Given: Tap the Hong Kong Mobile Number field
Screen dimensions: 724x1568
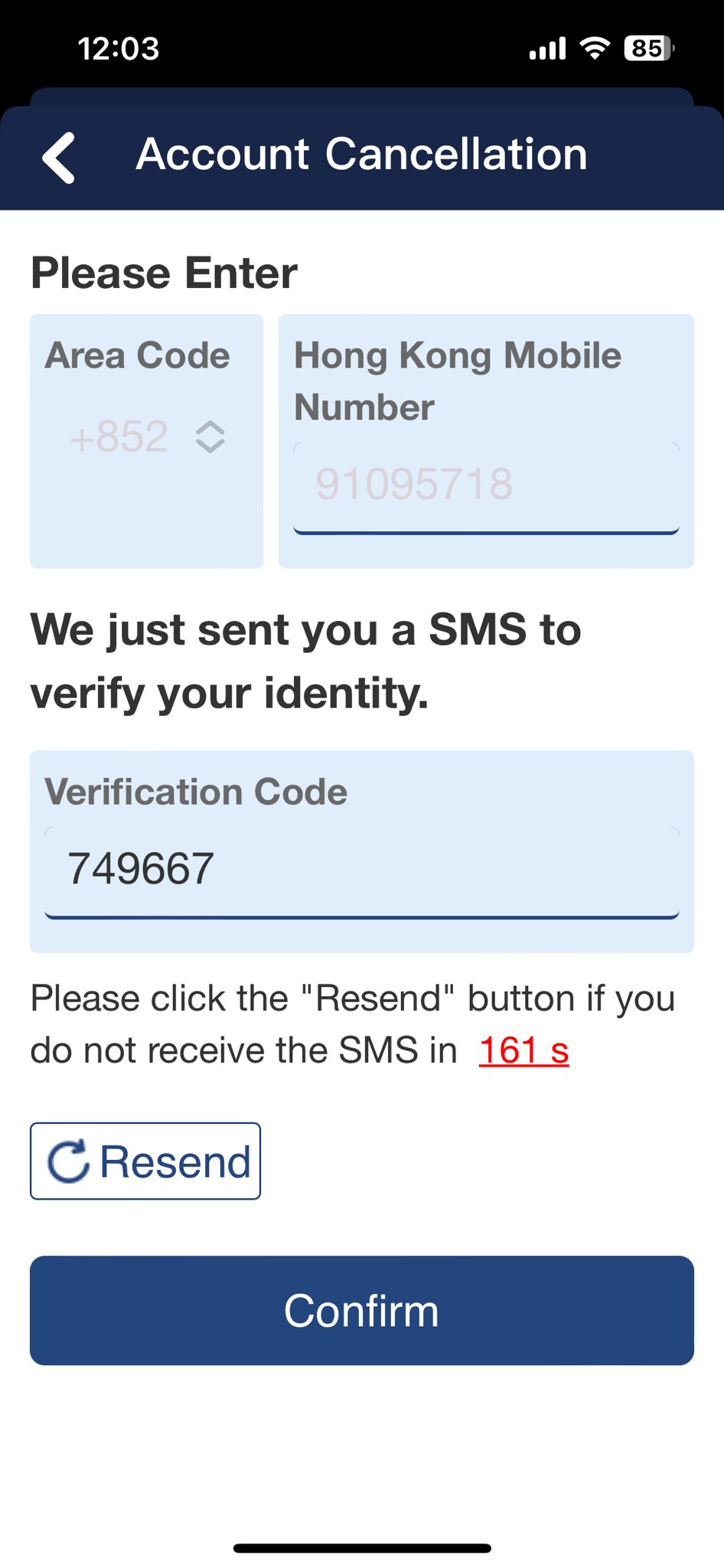Looking at the screenshot, I should [486, 487].
